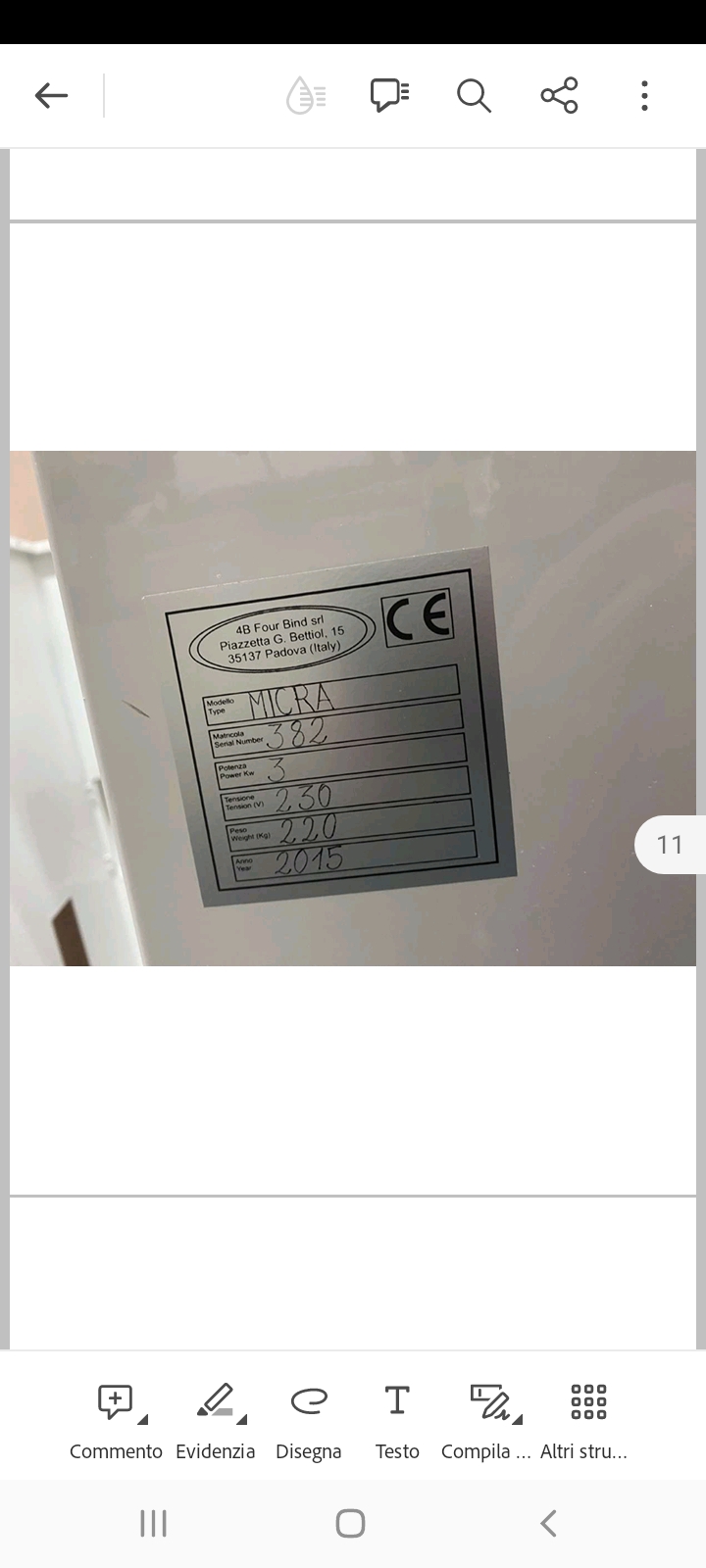Image resolution: width=706 pixels, height=1568 pixels.
Task: Activate the Disegna drawing tool
Action: pyautogui.click(x=309, y=1419)
